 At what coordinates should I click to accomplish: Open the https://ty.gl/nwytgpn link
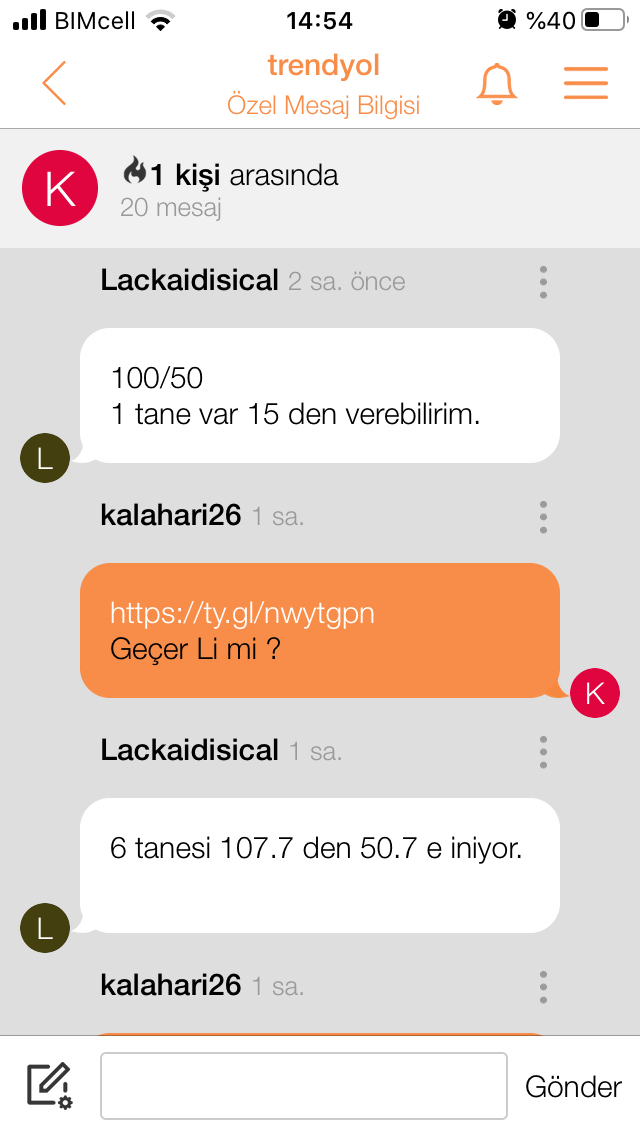pos(242,614)
